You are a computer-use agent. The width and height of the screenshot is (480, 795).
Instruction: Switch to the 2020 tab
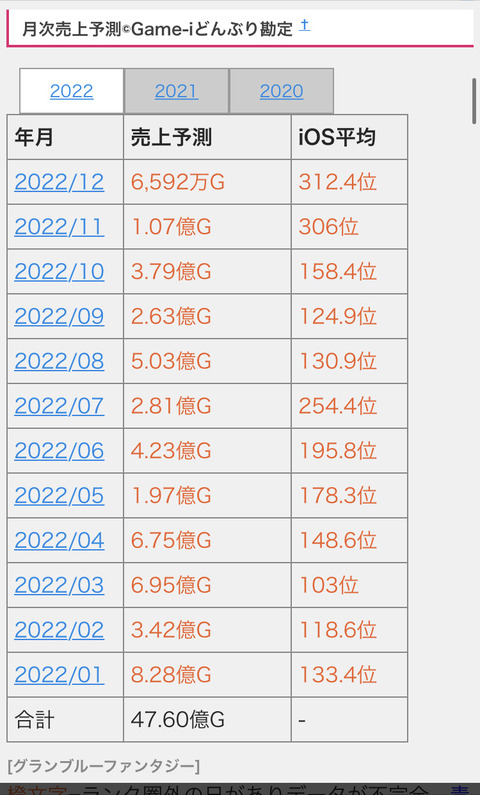[281, 91]
